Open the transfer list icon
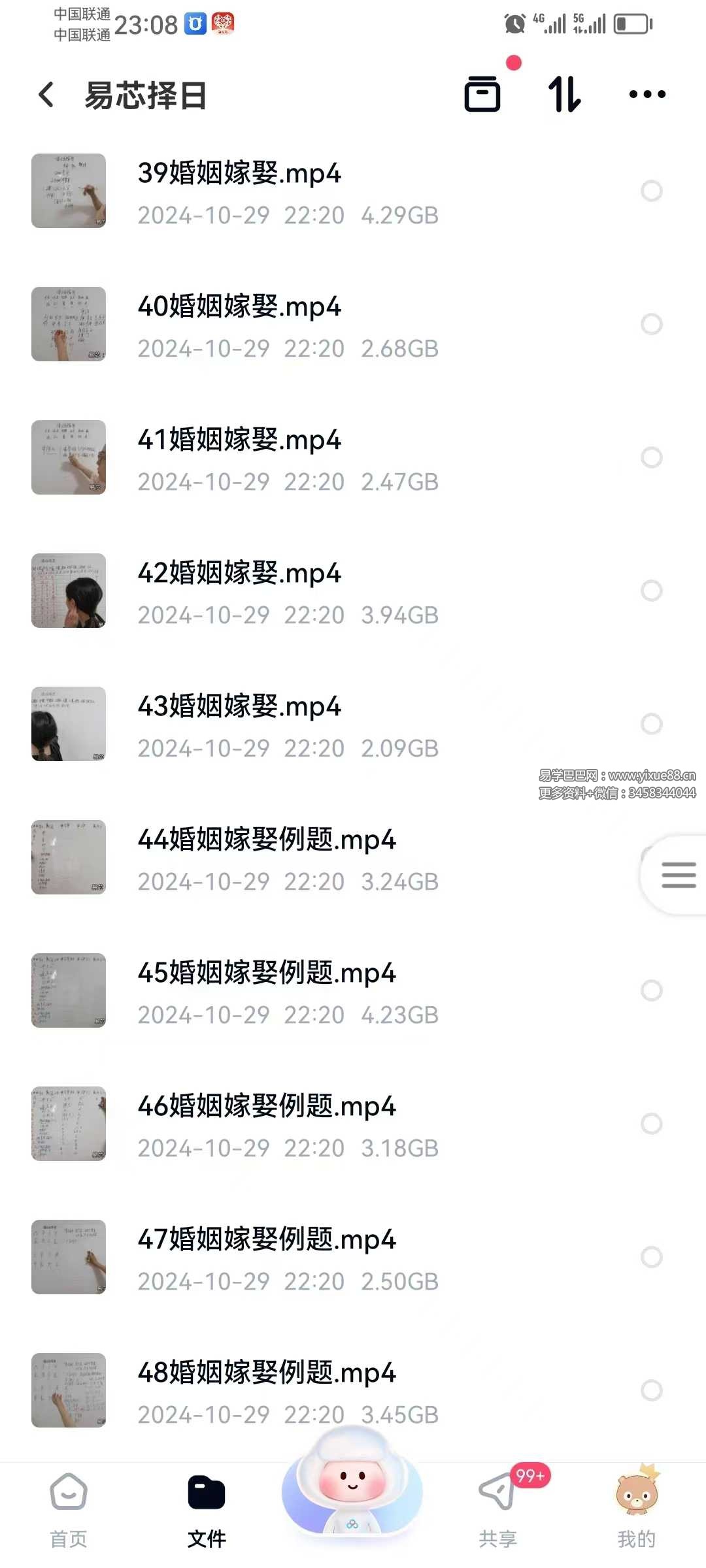The width and height of the screenshot is (706, 1568). click(x=483, y=94)
